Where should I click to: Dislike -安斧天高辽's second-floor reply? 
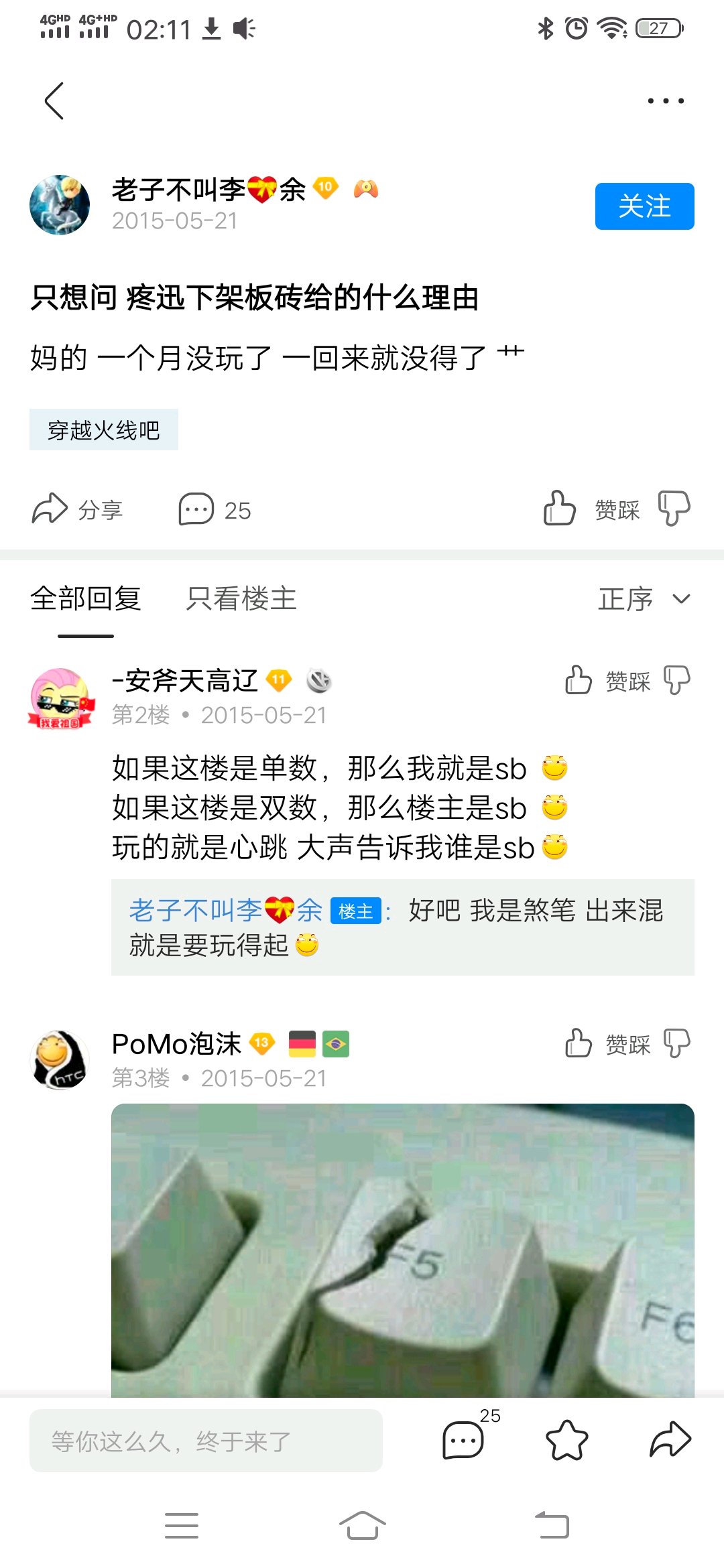[676, 680]
